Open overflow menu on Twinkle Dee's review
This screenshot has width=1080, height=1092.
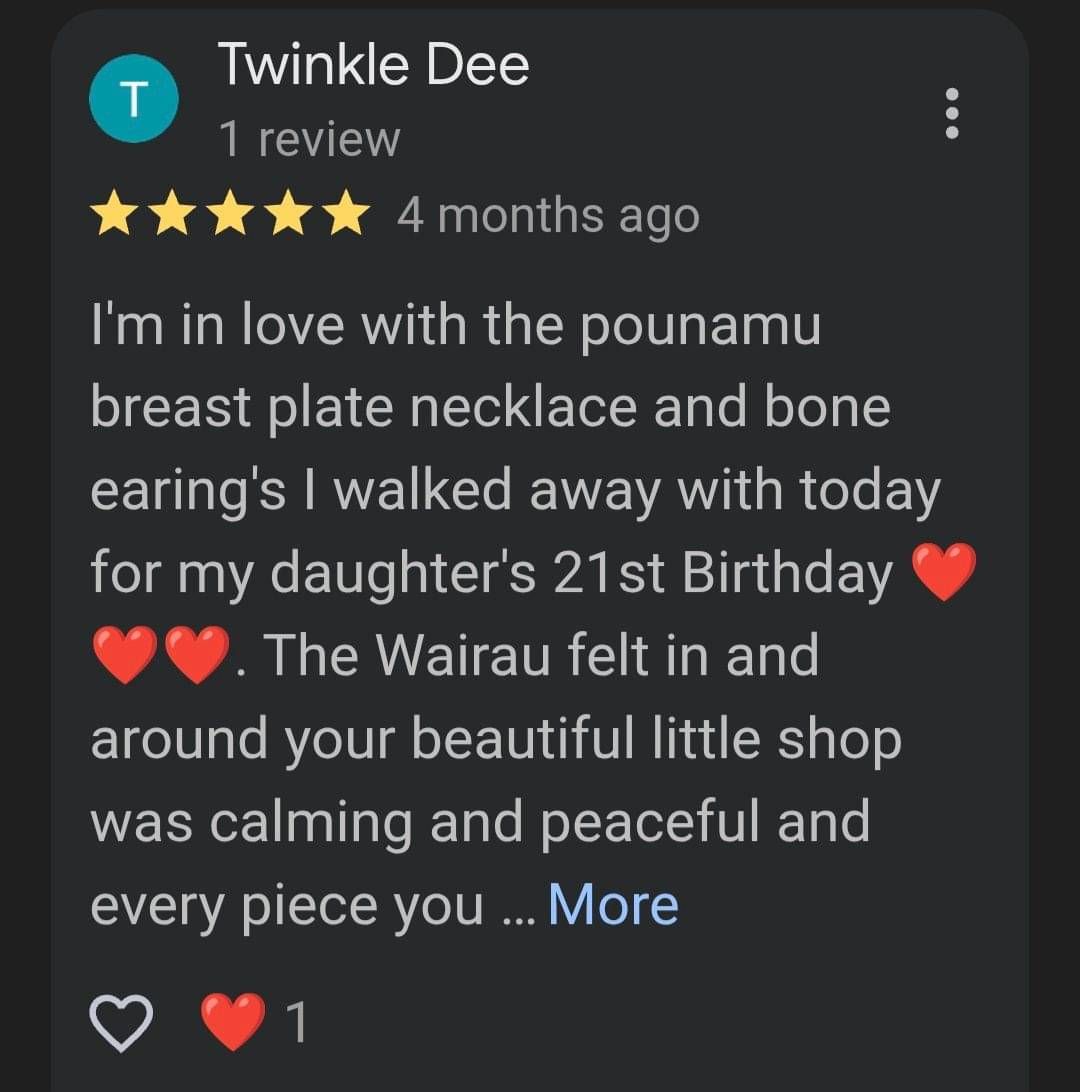[952, 112]
